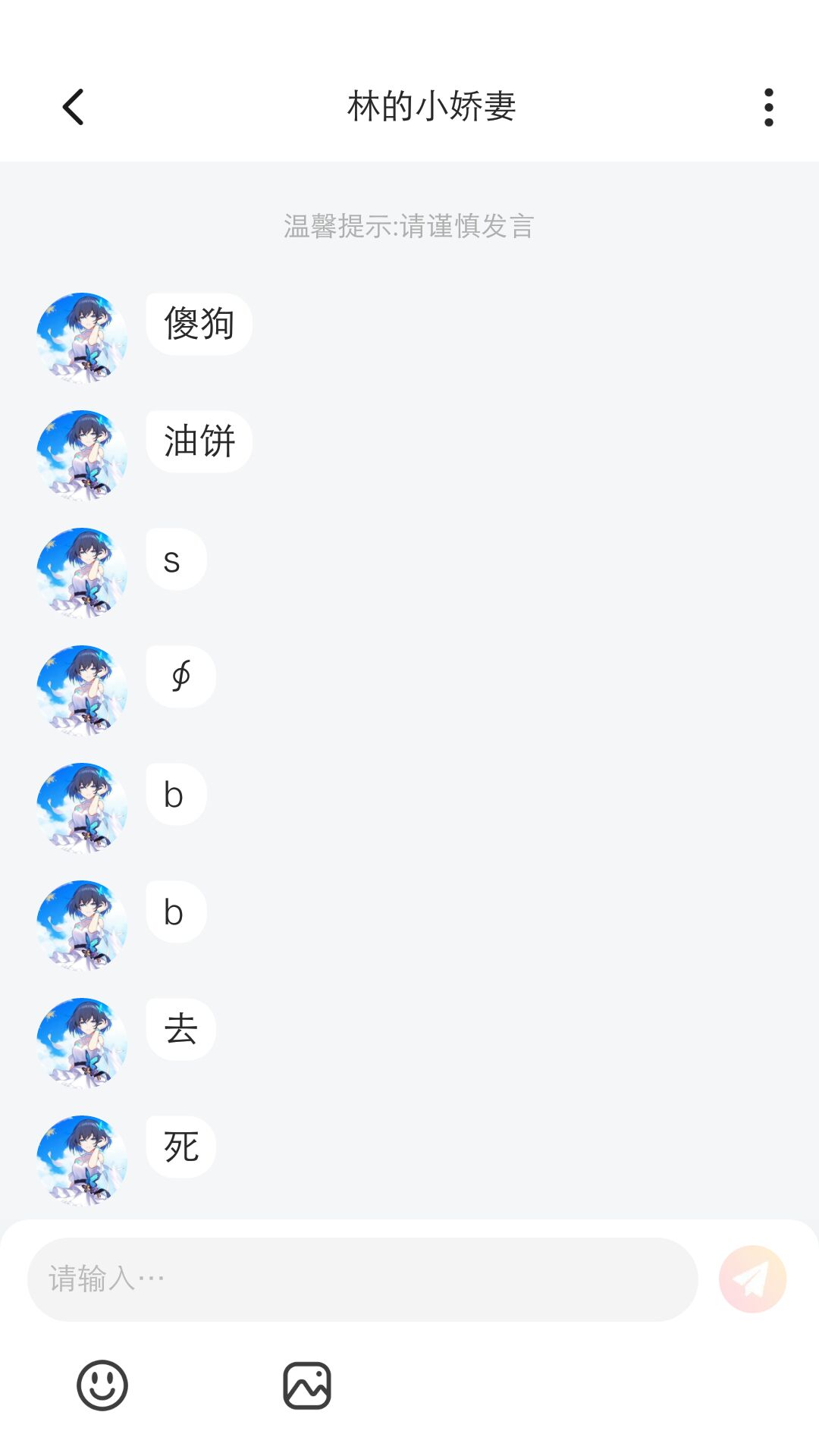819x1456 pixels.
Task: Open the three-dot overflow menu
Action: [x=768, y=107]
